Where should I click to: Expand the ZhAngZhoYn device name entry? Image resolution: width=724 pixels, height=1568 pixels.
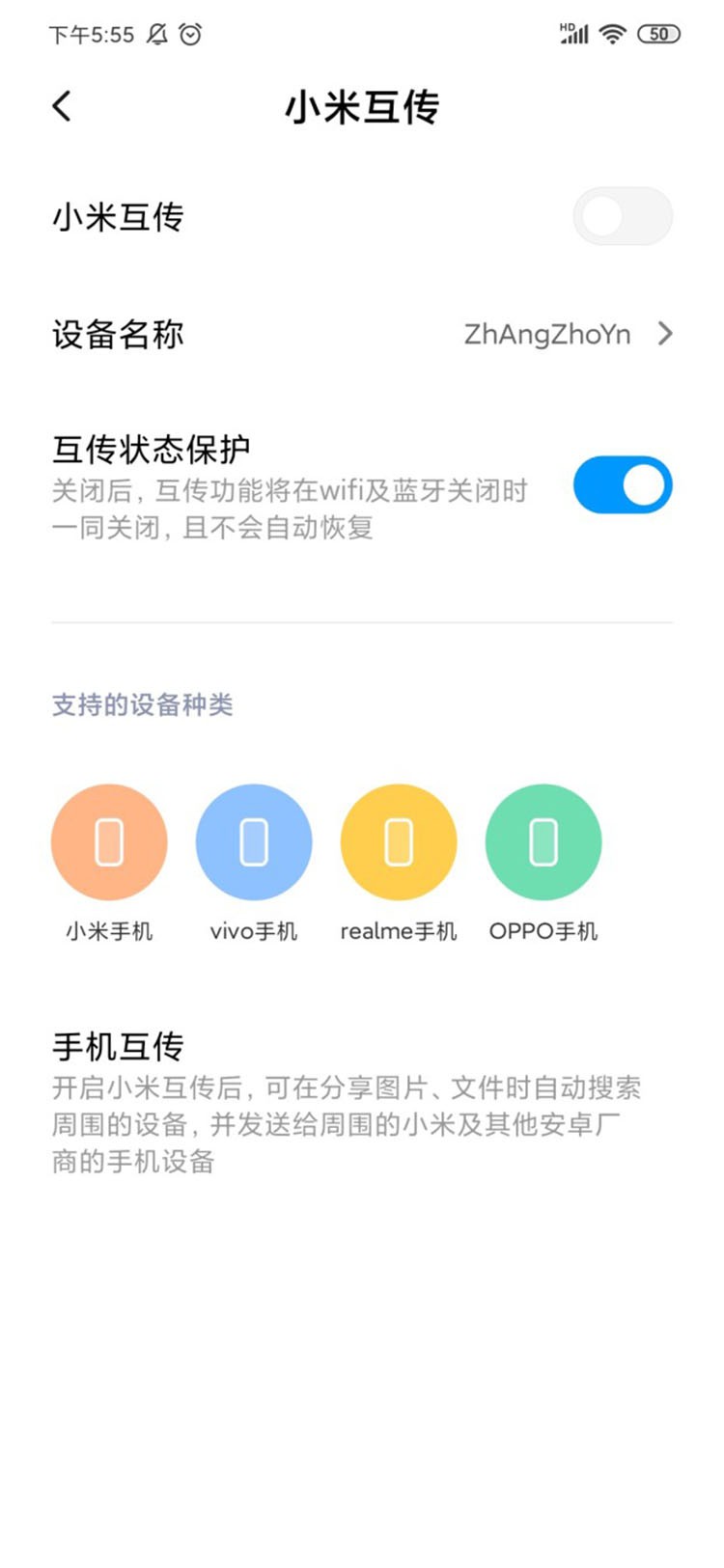tap(548, 334)
